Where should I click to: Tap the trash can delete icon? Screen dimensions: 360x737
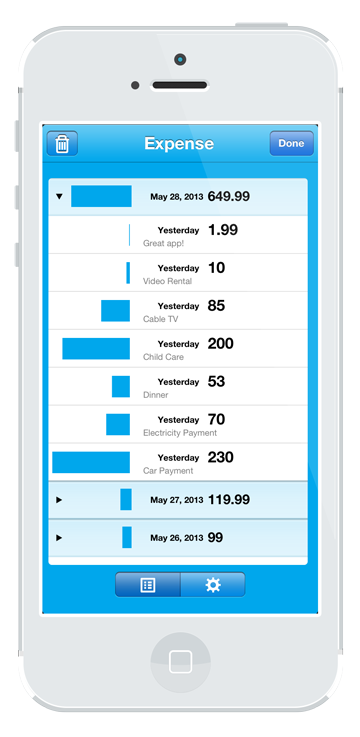(62, 143)
